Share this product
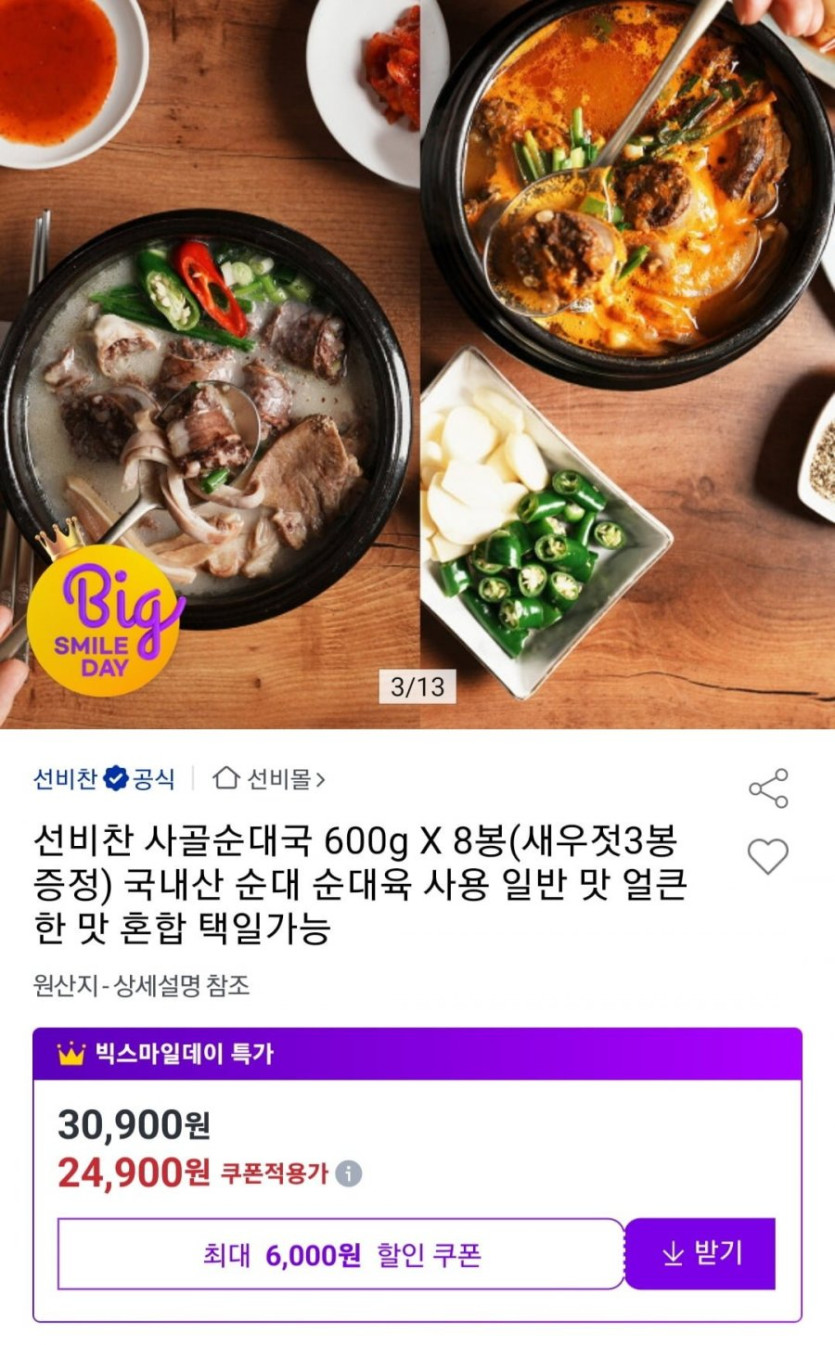 click(768, 788)
